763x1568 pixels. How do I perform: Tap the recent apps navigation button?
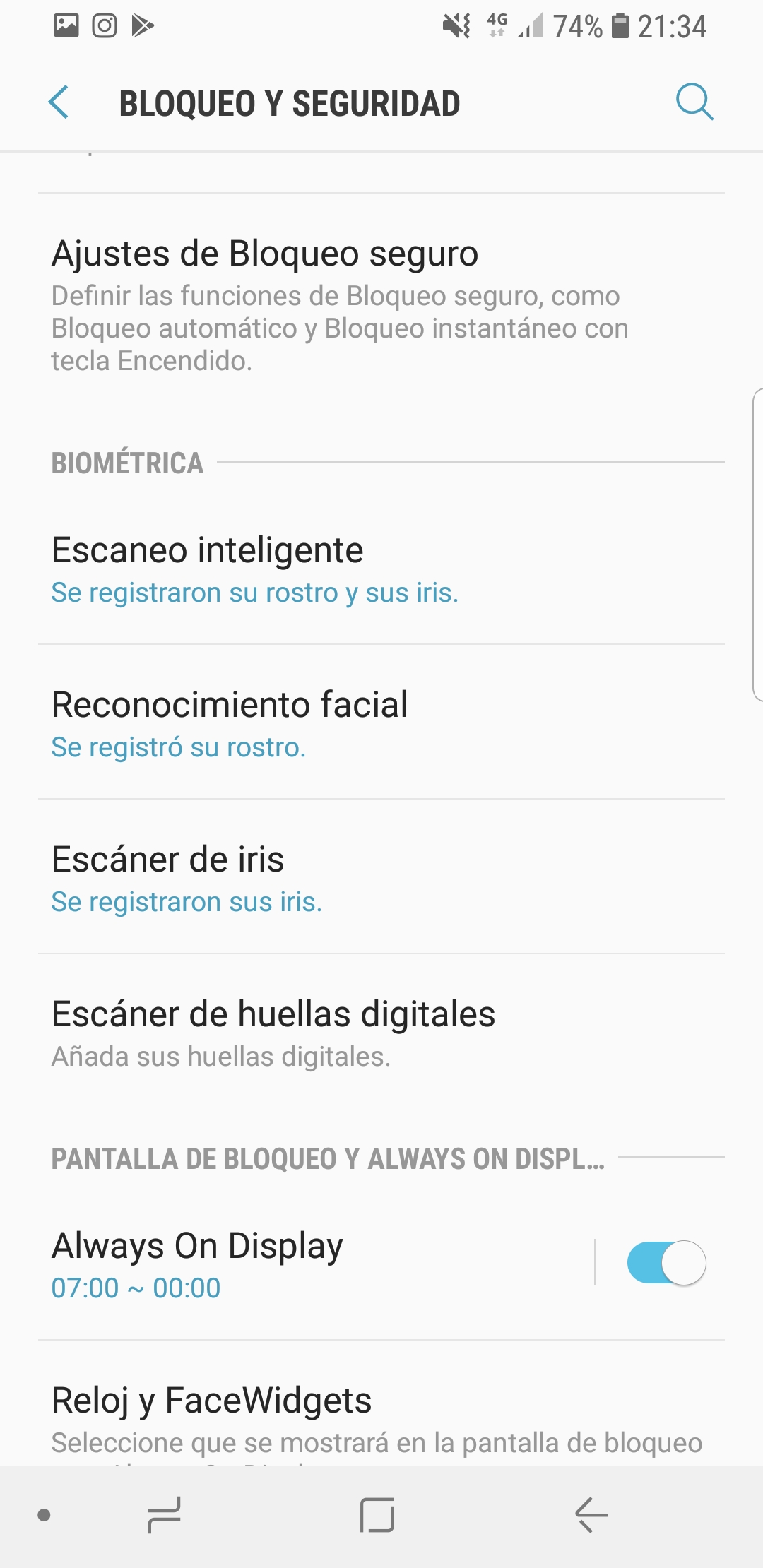click(x=164, y=1515)
